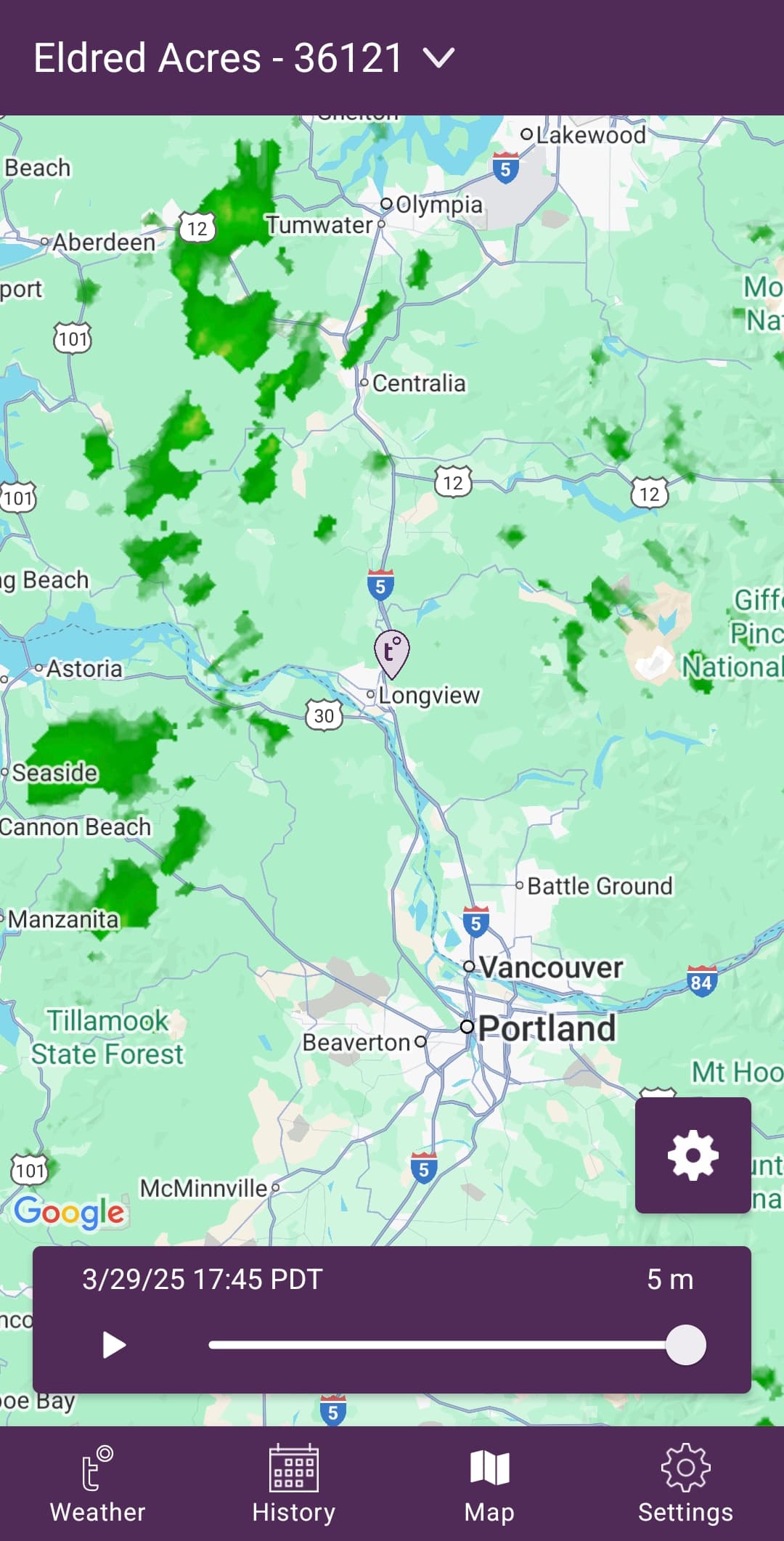Select the Map tab
This screenshot has height=1541, width=784.
click(490, 1483)
